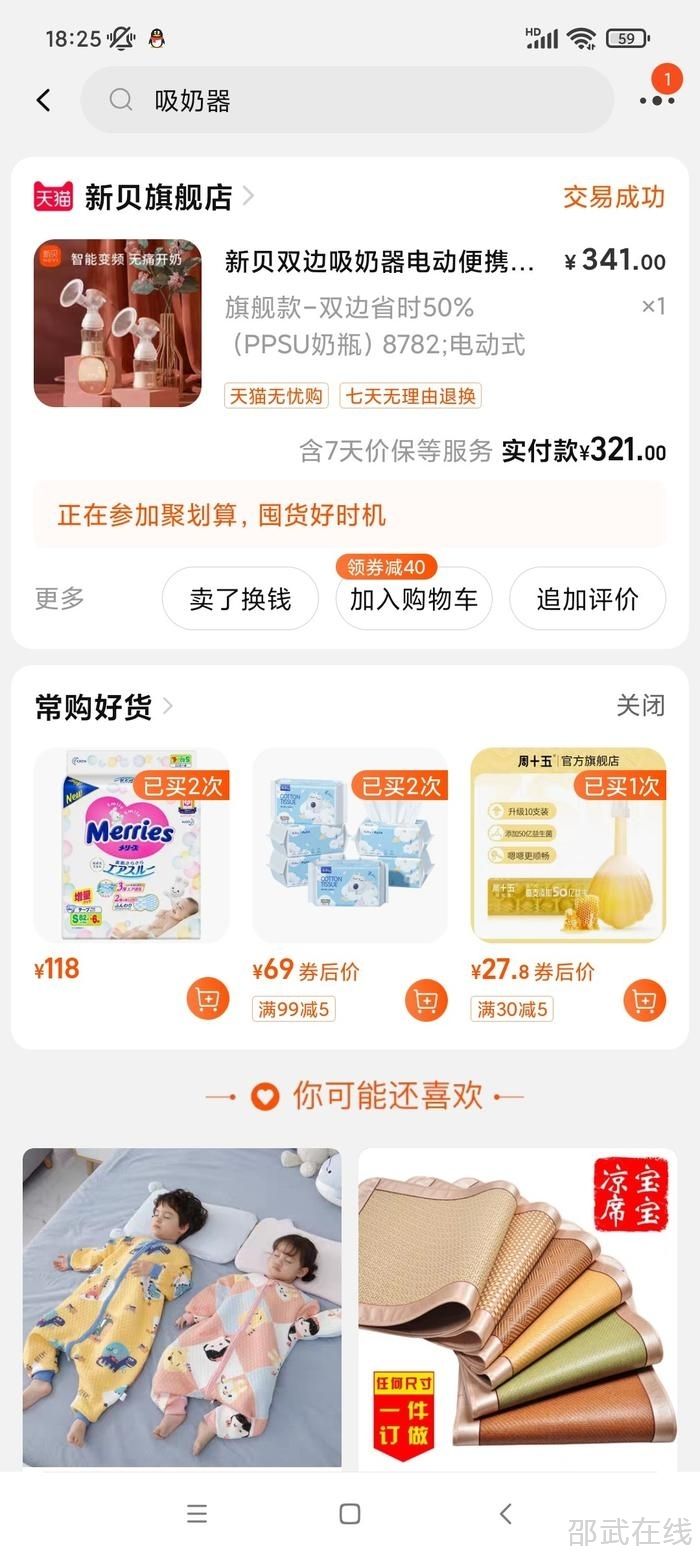Add the ¥69 cotton tissue to cart
The width and height of the screenshot is (700, 1556).
[426, 999]
